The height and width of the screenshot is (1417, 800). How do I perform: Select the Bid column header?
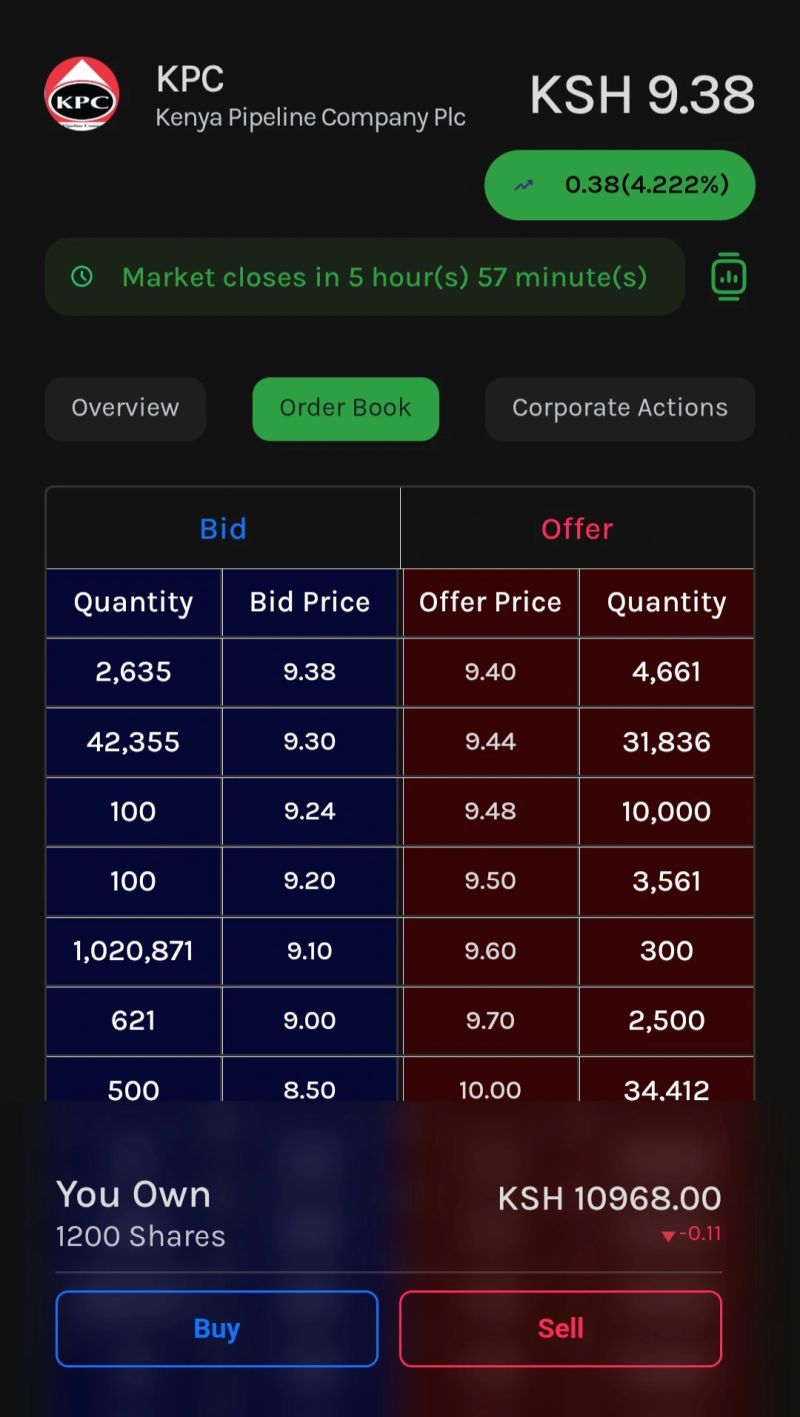222,528
